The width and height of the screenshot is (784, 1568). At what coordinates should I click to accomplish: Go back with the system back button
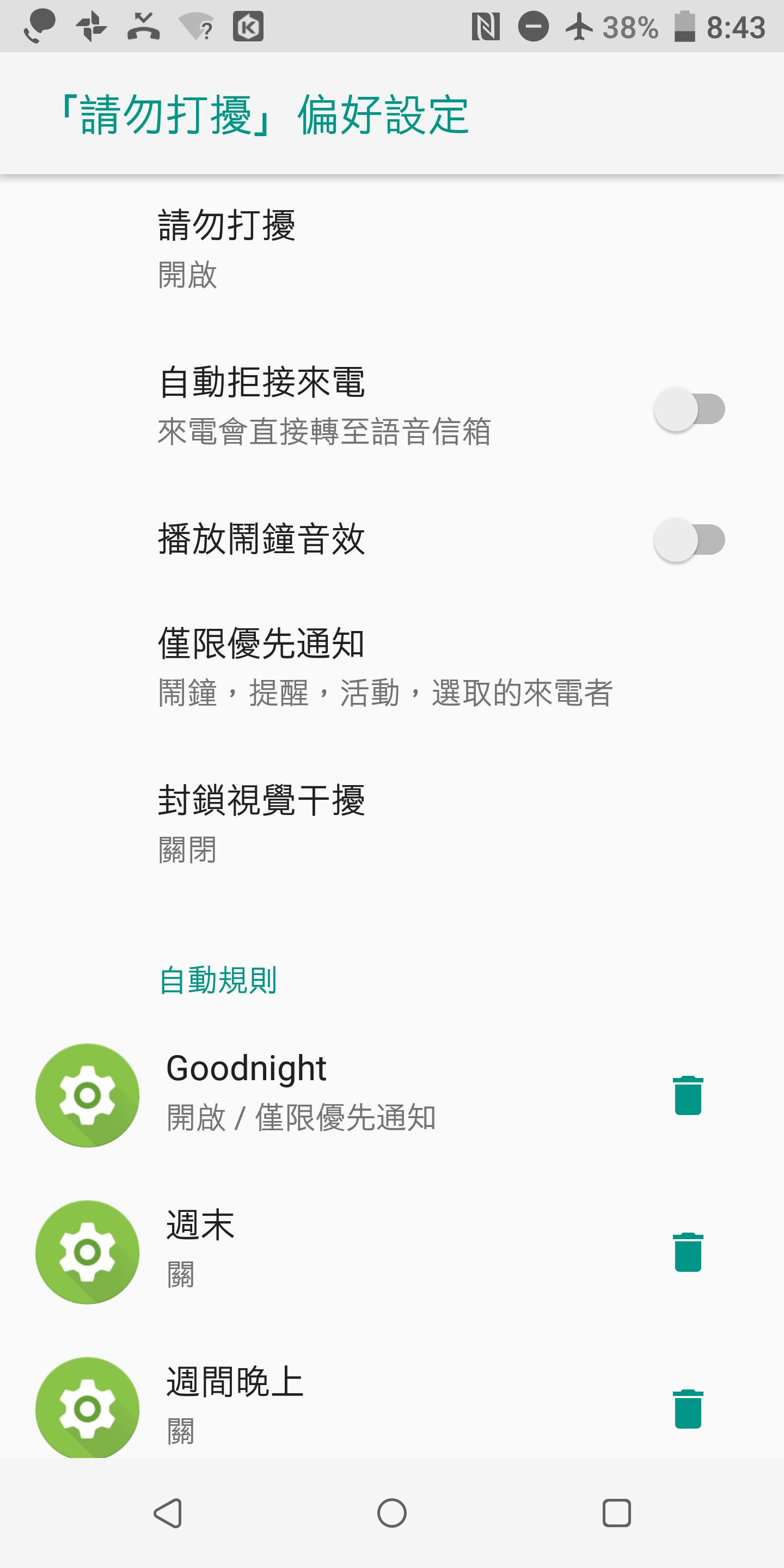pos(168,1513)
